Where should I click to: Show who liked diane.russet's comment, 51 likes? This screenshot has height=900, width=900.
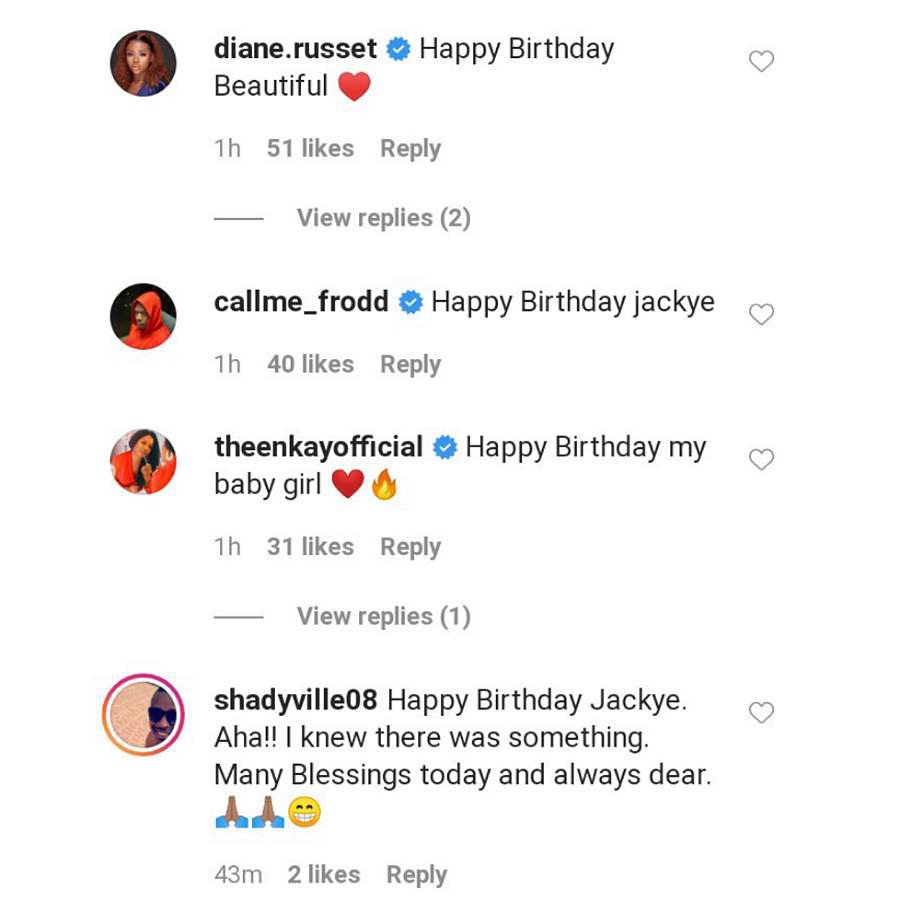tap(310, 149)
